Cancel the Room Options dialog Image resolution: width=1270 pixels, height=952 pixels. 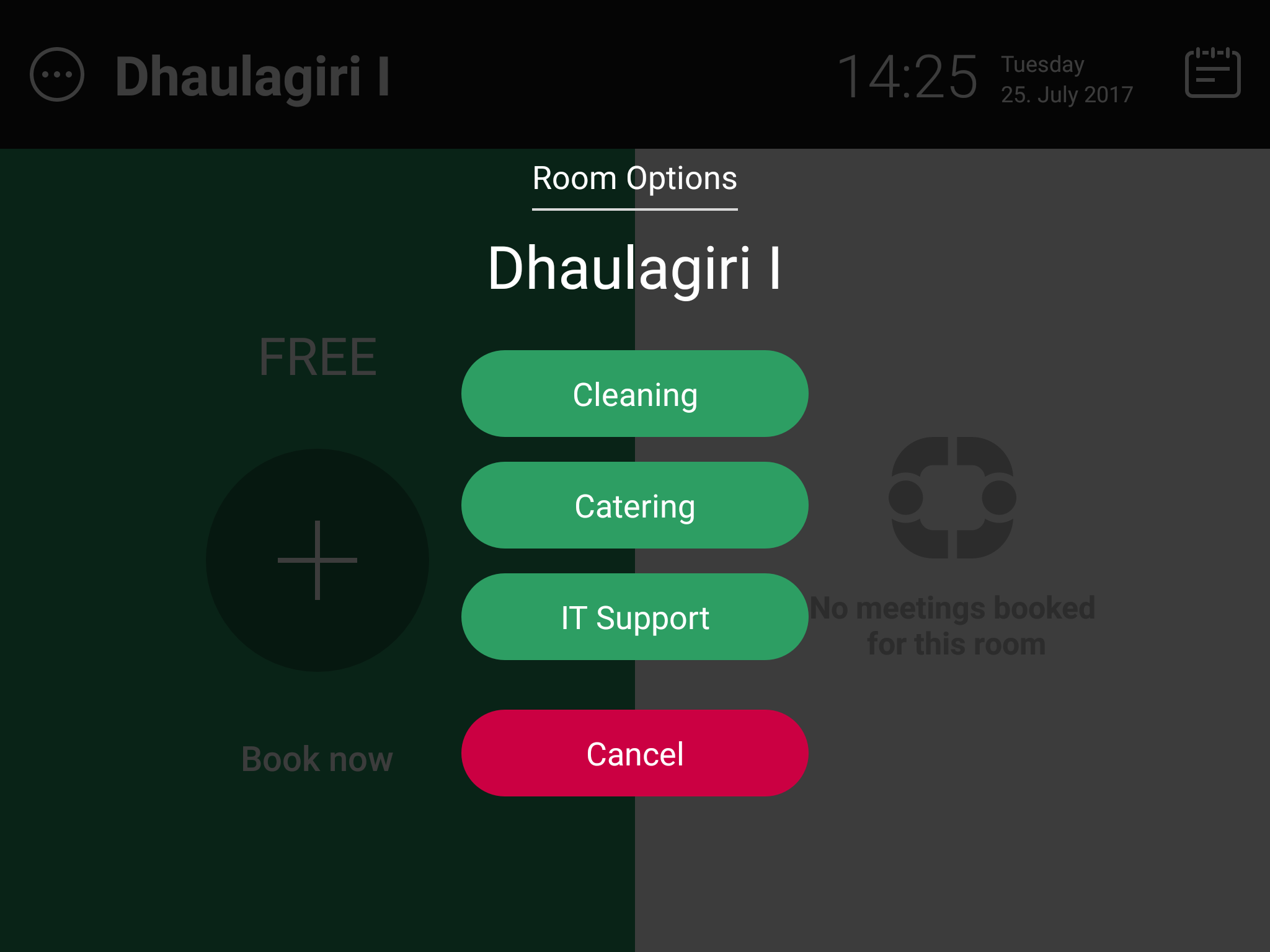(634, 754)
